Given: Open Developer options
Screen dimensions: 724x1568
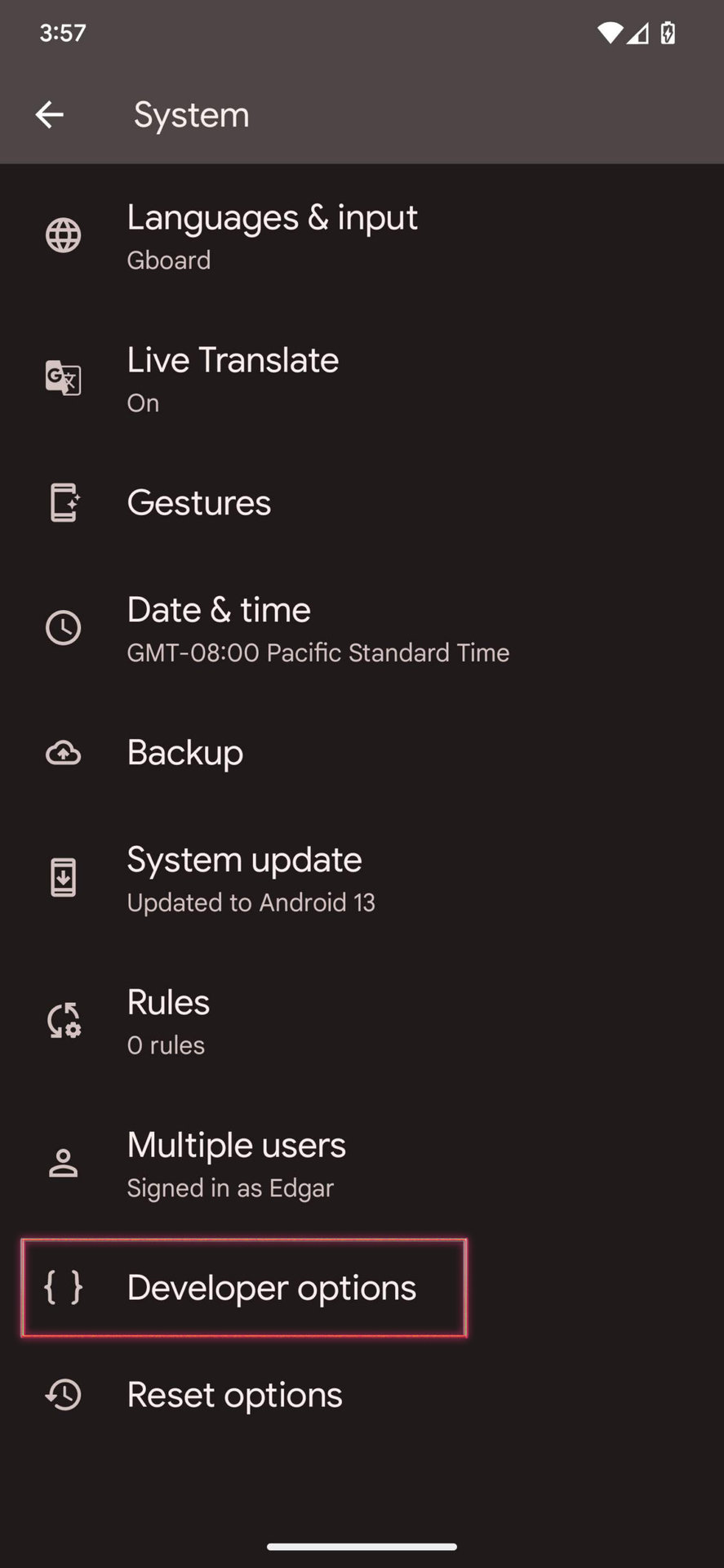Looking at the screenshot, I should pos(271,1288).
